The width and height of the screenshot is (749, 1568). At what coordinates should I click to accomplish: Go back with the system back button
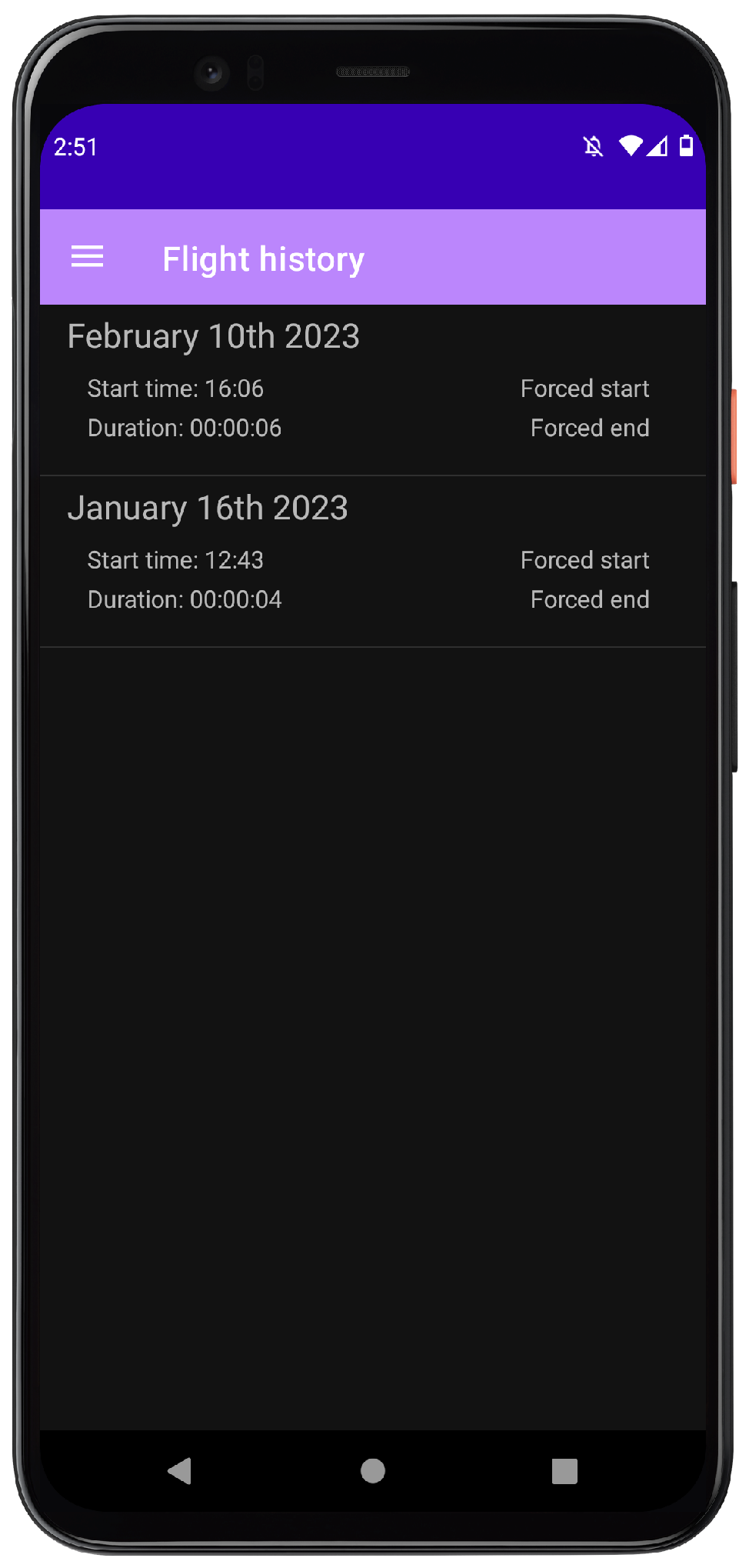click(x=180, y=1470)
